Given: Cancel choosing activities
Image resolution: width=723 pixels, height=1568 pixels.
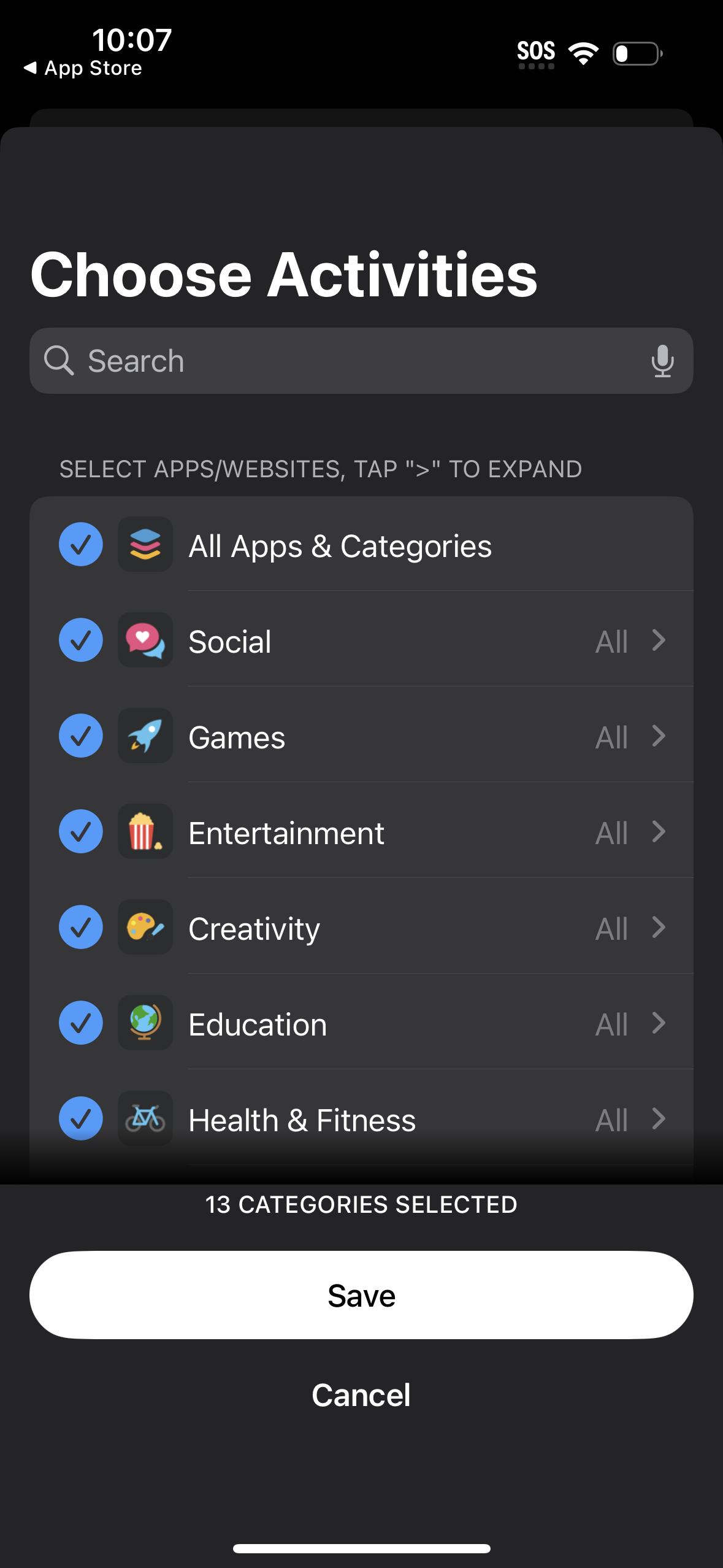Looking at the screenshot, I should pyautogui.click(x=361, y=1395).
